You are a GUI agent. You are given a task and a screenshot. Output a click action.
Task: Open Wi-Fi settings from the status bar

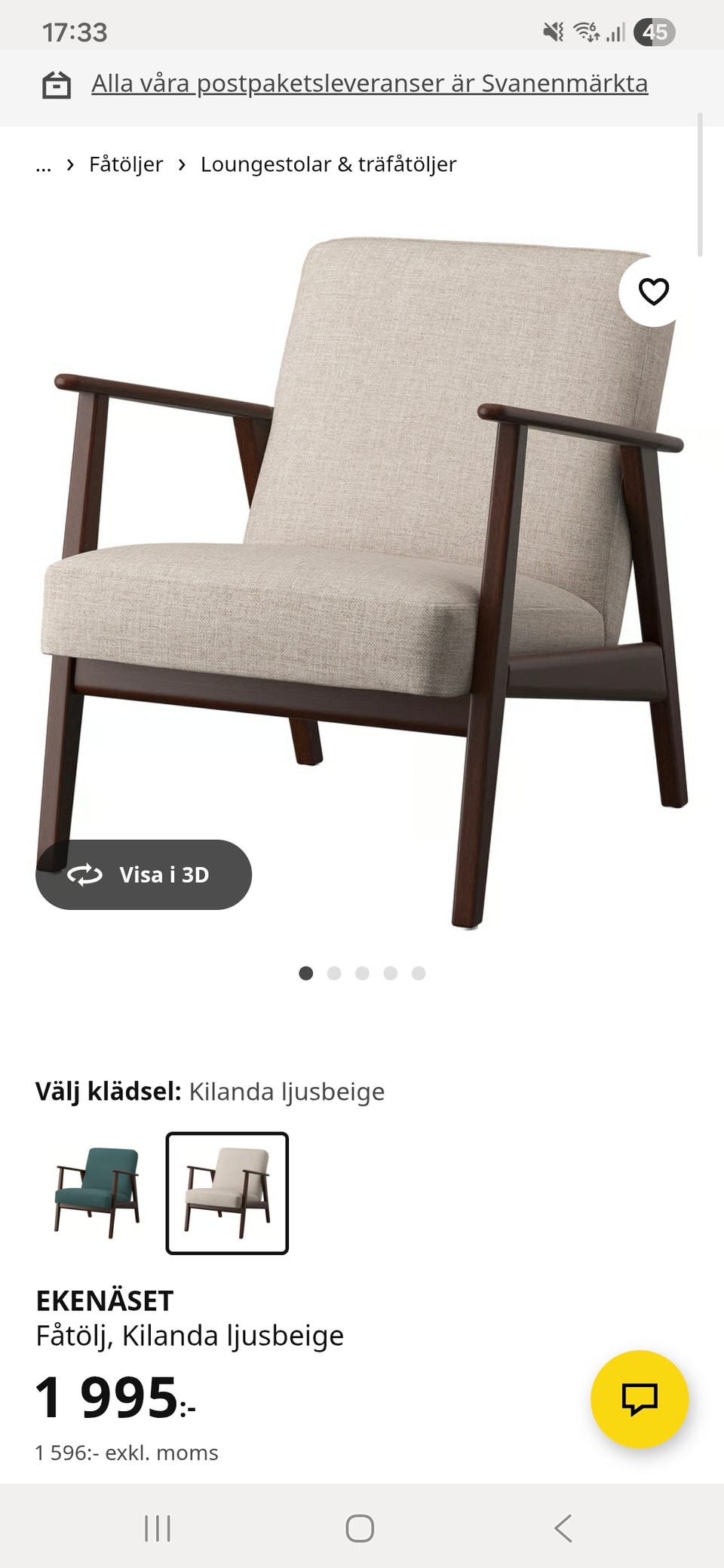pyautogui.click(x=587, y=32)
